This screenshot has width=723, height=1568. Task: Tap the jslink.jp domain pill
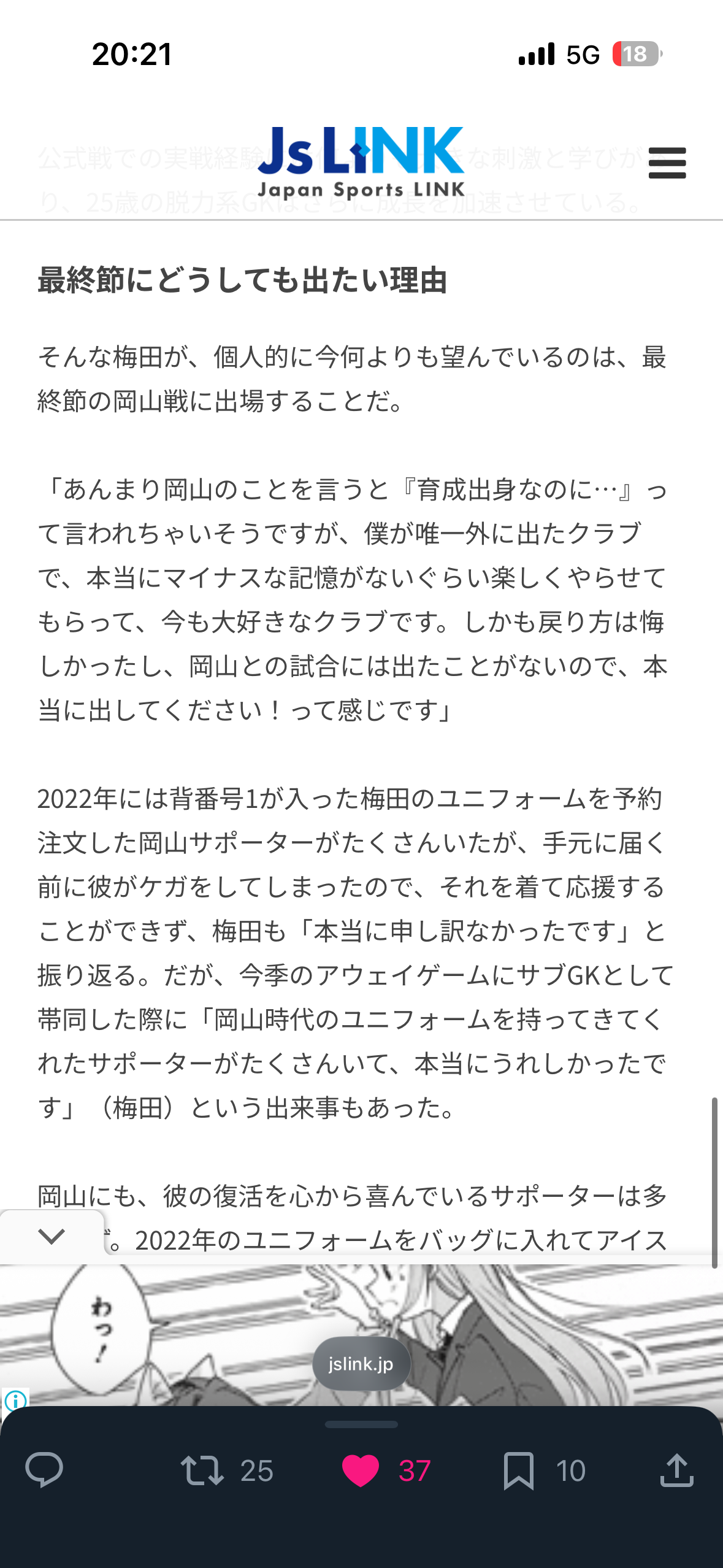361,1364
